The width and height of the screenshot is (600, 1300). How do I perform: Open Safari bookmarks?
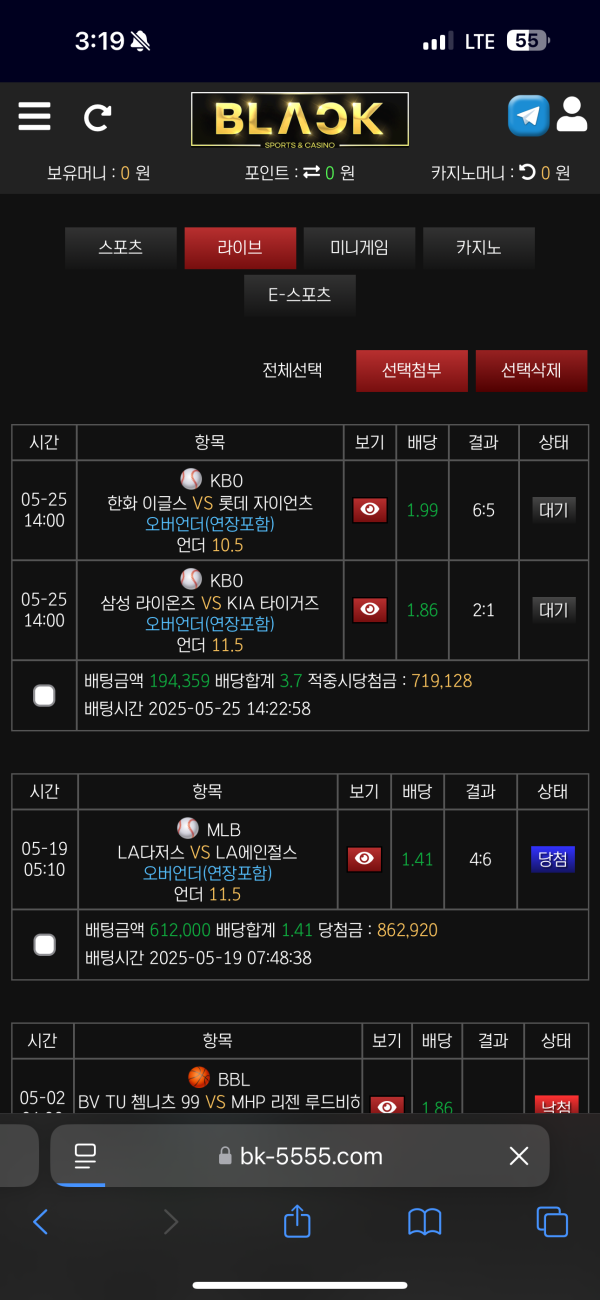tap(425, 1221)
